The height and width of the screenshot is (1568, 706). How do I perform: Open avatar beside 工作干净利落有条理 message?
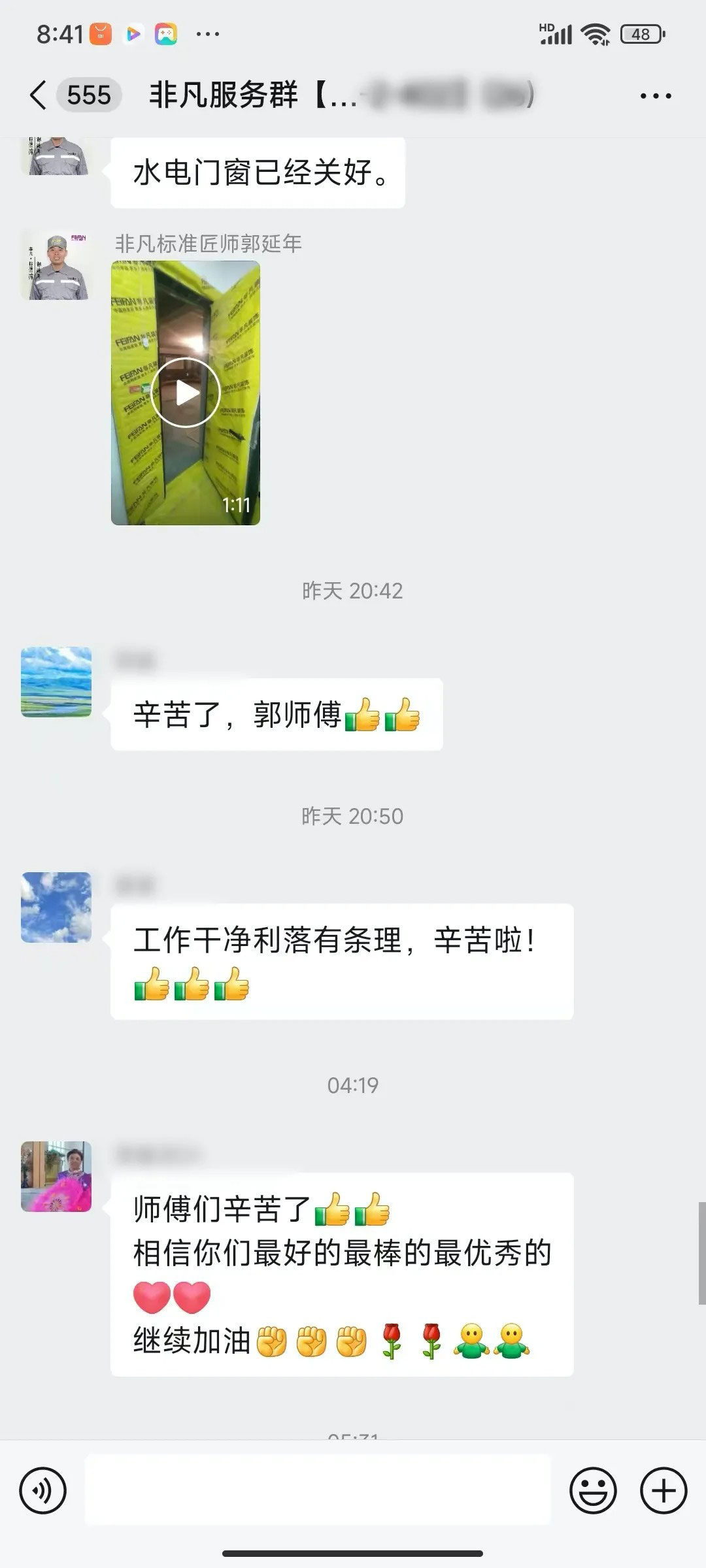56,907
